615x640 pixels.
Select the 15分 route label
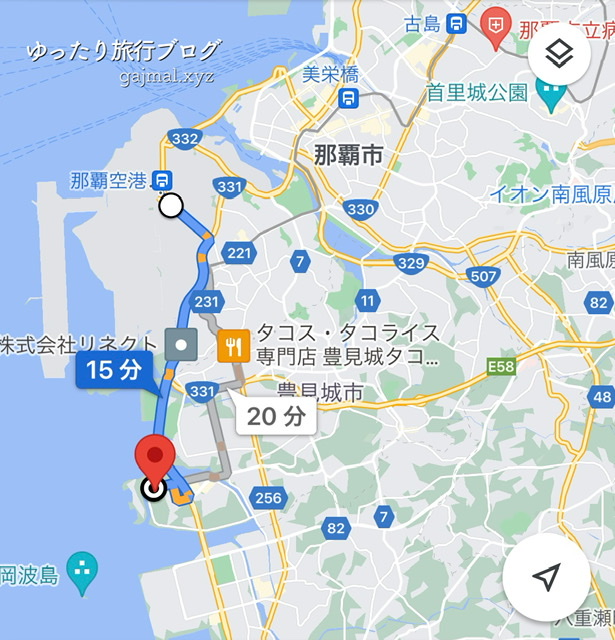click(x=113, y=370)
